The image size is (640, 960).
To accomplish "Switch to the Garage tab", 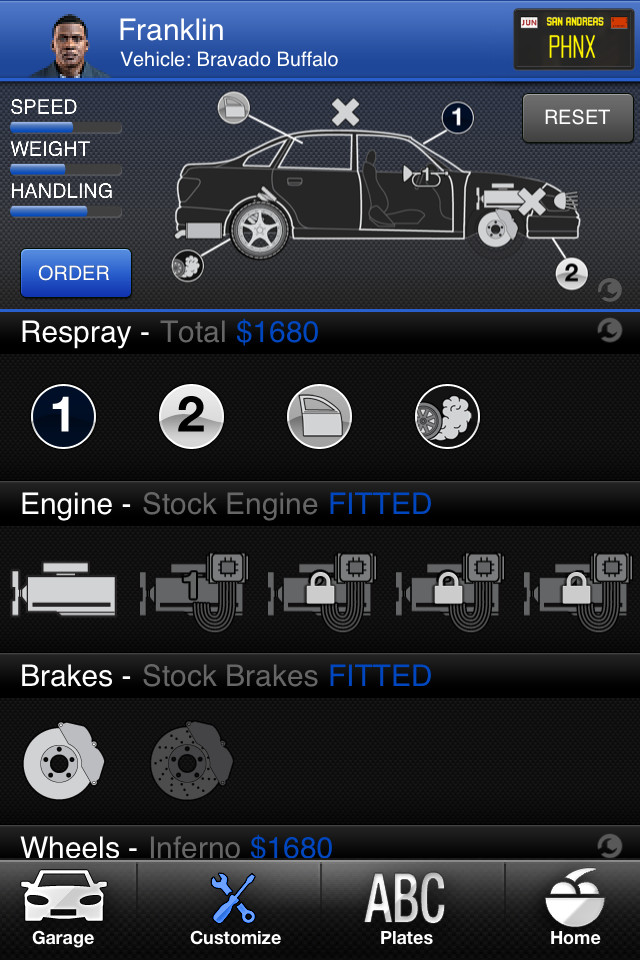I will tap(63, 909).
